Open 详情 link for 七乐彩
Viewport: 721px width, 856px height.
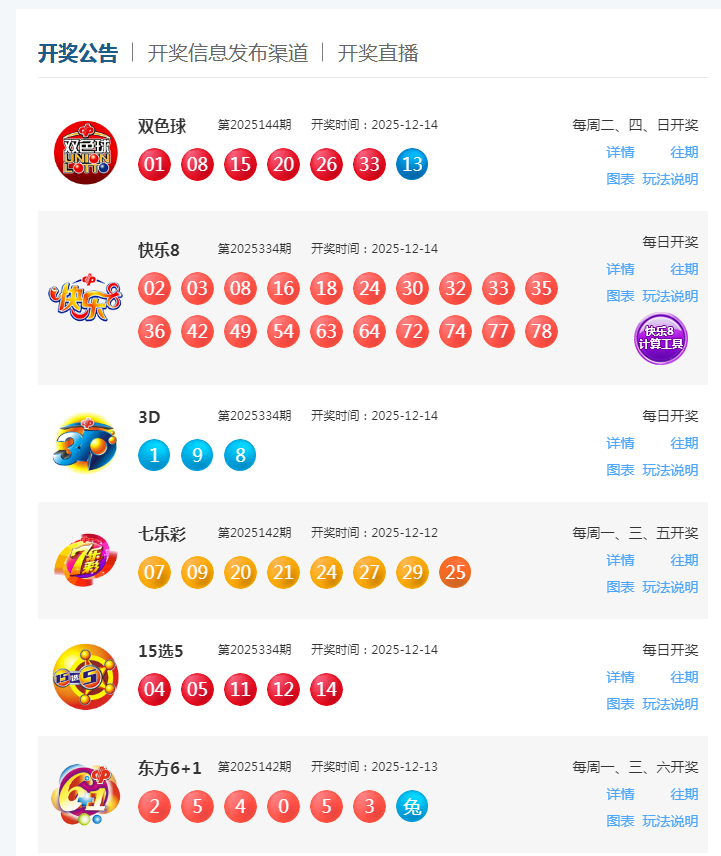[x=620, y=560]
